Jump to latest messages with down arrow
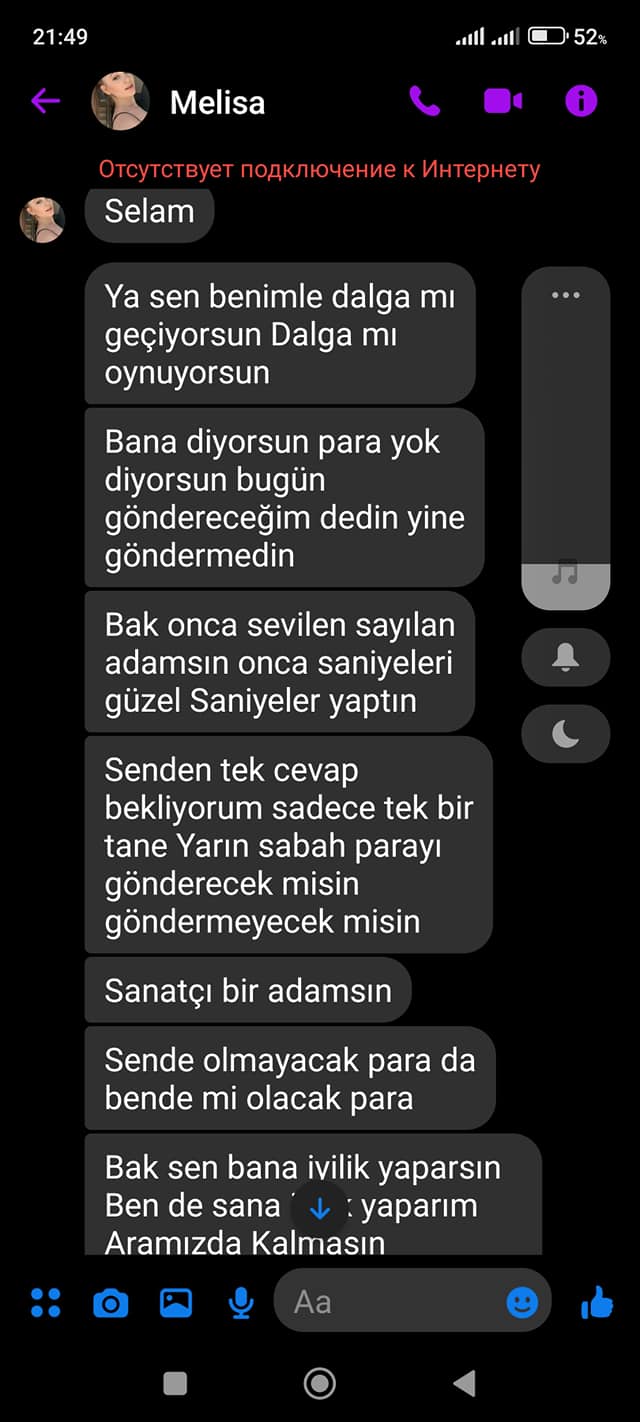The height and width of the screenshot is (1422, 640). (320, 1208)
